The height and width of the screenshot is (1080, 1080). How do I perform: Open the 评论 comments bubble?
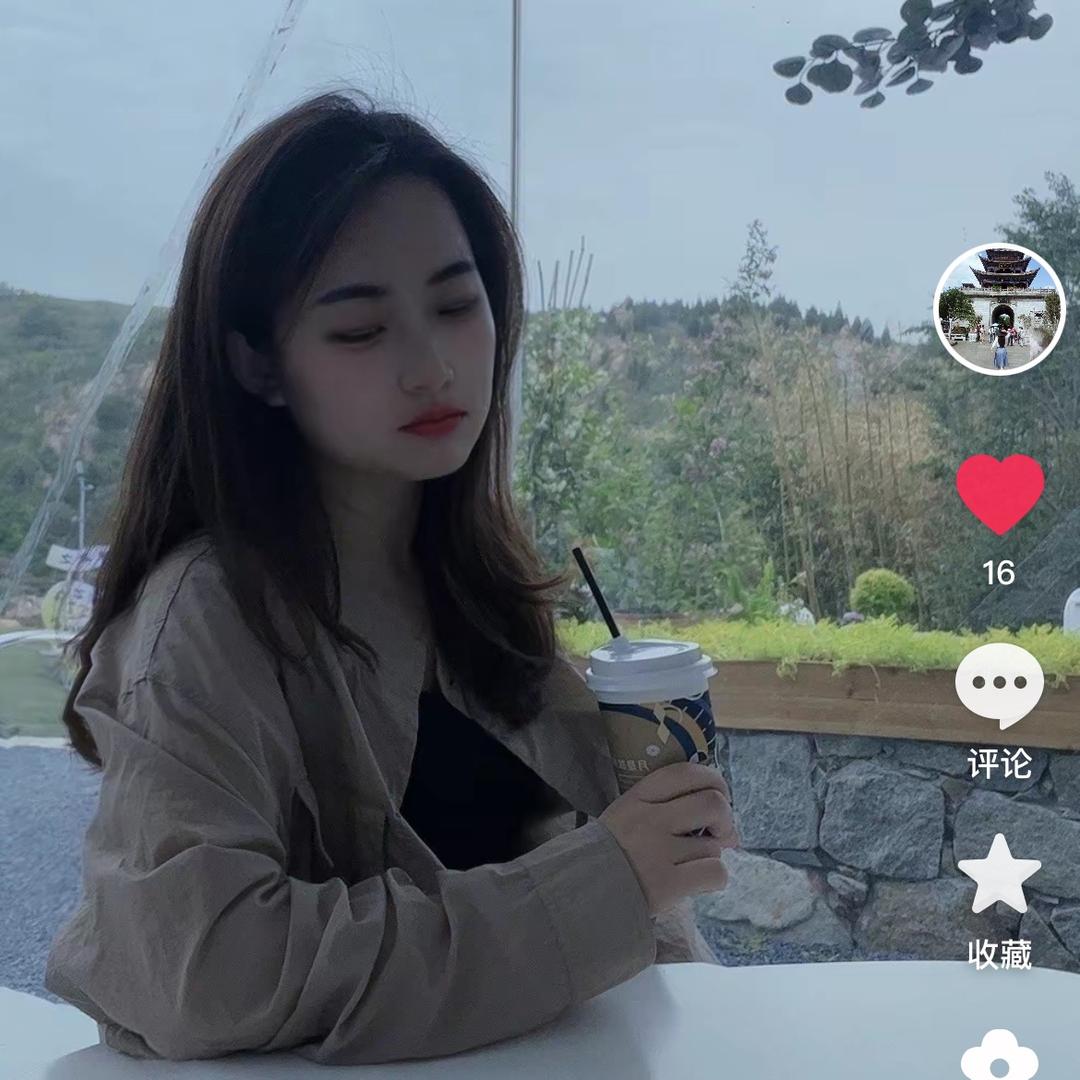[x=999, y=686]
